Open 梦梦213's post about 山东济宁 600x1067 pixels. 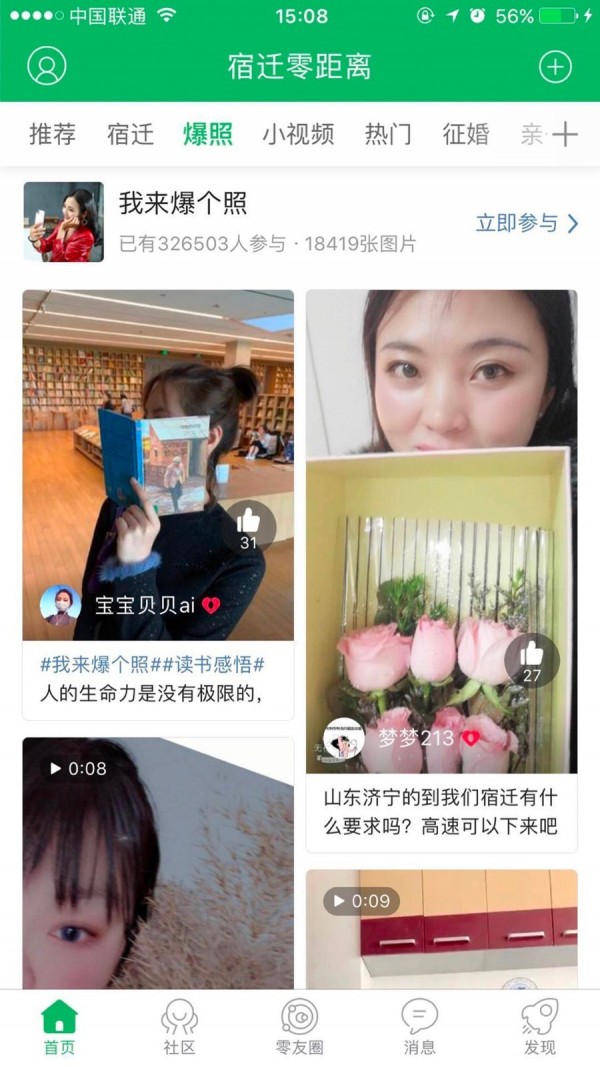pyautogui.click(x=441, y=812)
